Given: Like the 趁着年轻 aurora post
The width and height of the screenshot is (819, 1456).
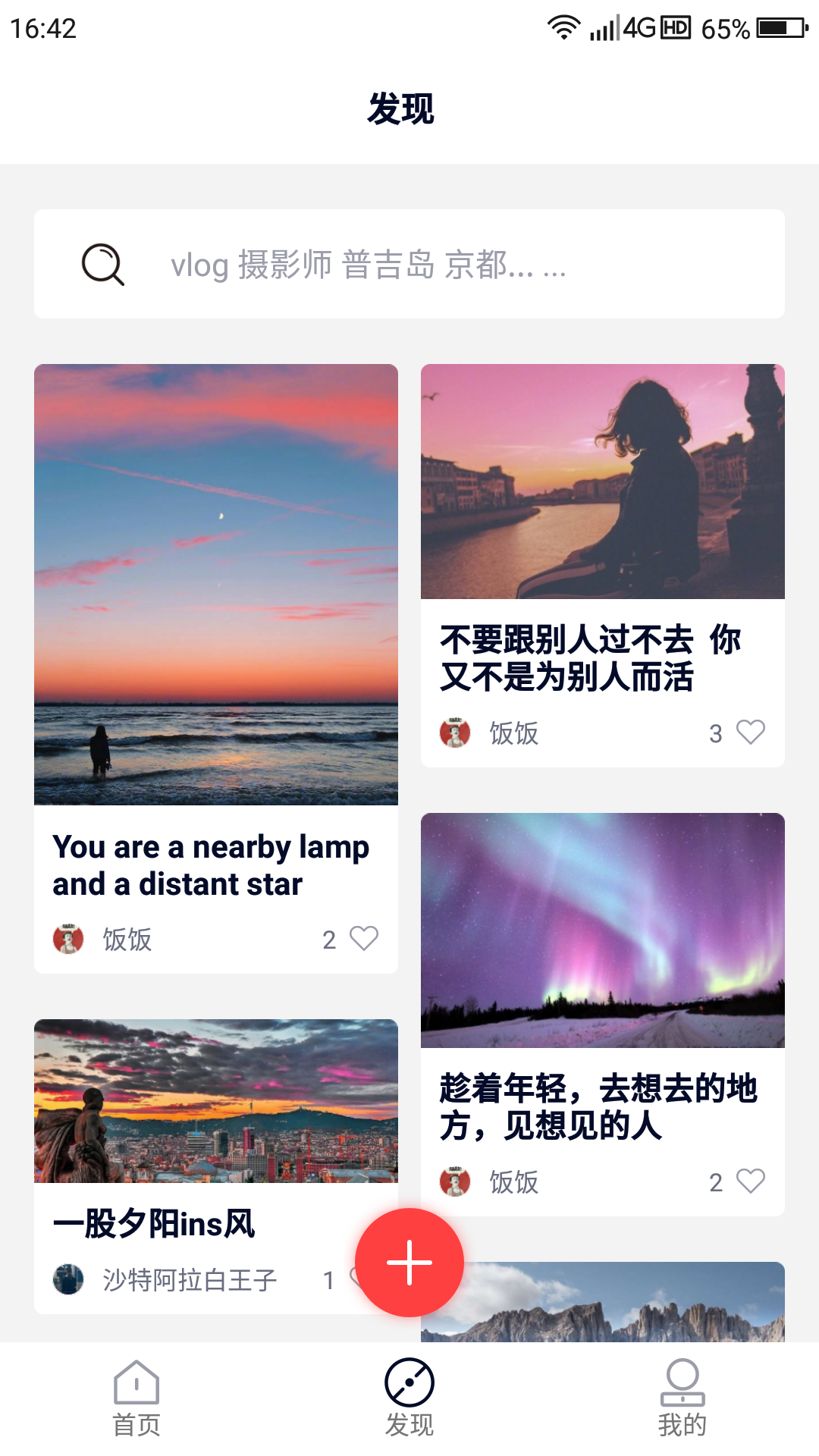Looking at the screenshot, I should click(x=751, y=1181).
